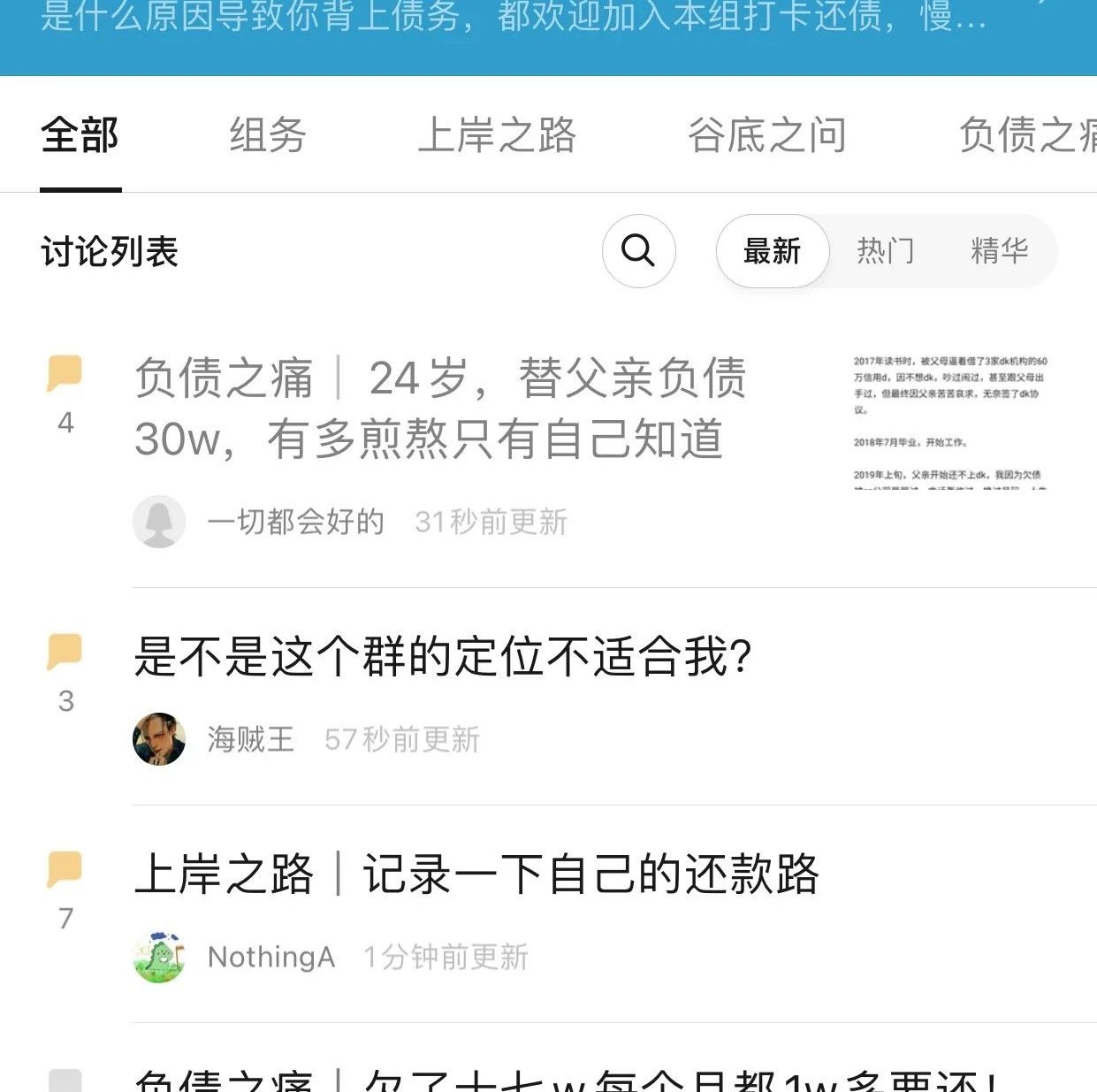
Task: Tap the search icon in 讨论列表
Action: click(638, 251)
